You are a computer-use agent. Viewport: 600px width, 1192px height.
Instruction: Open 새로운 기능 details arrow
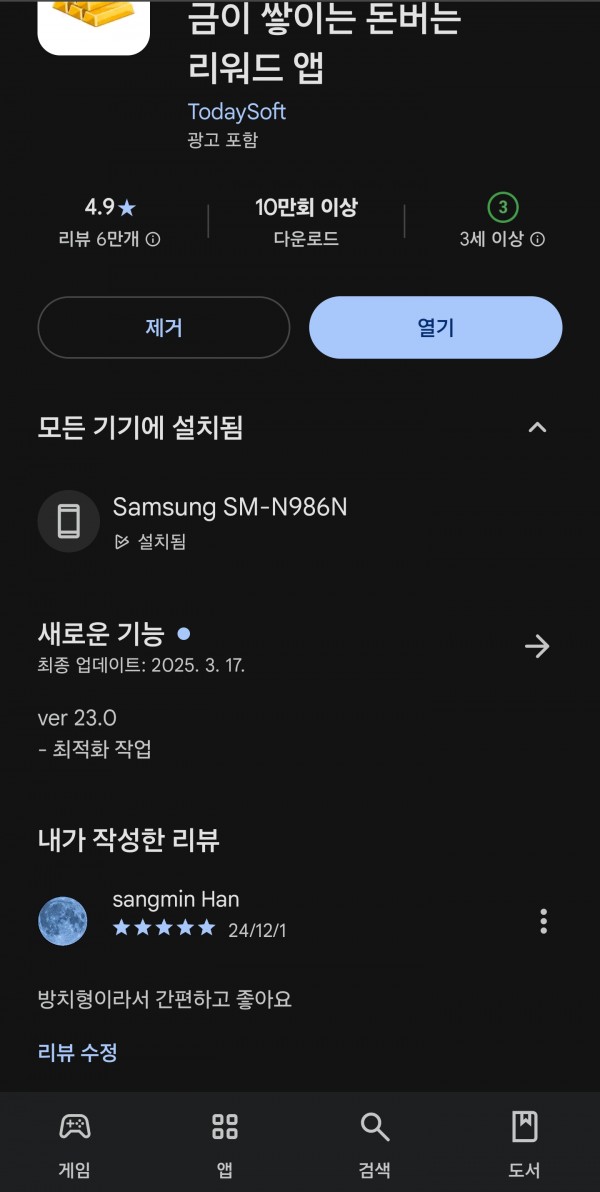[537, 646]
